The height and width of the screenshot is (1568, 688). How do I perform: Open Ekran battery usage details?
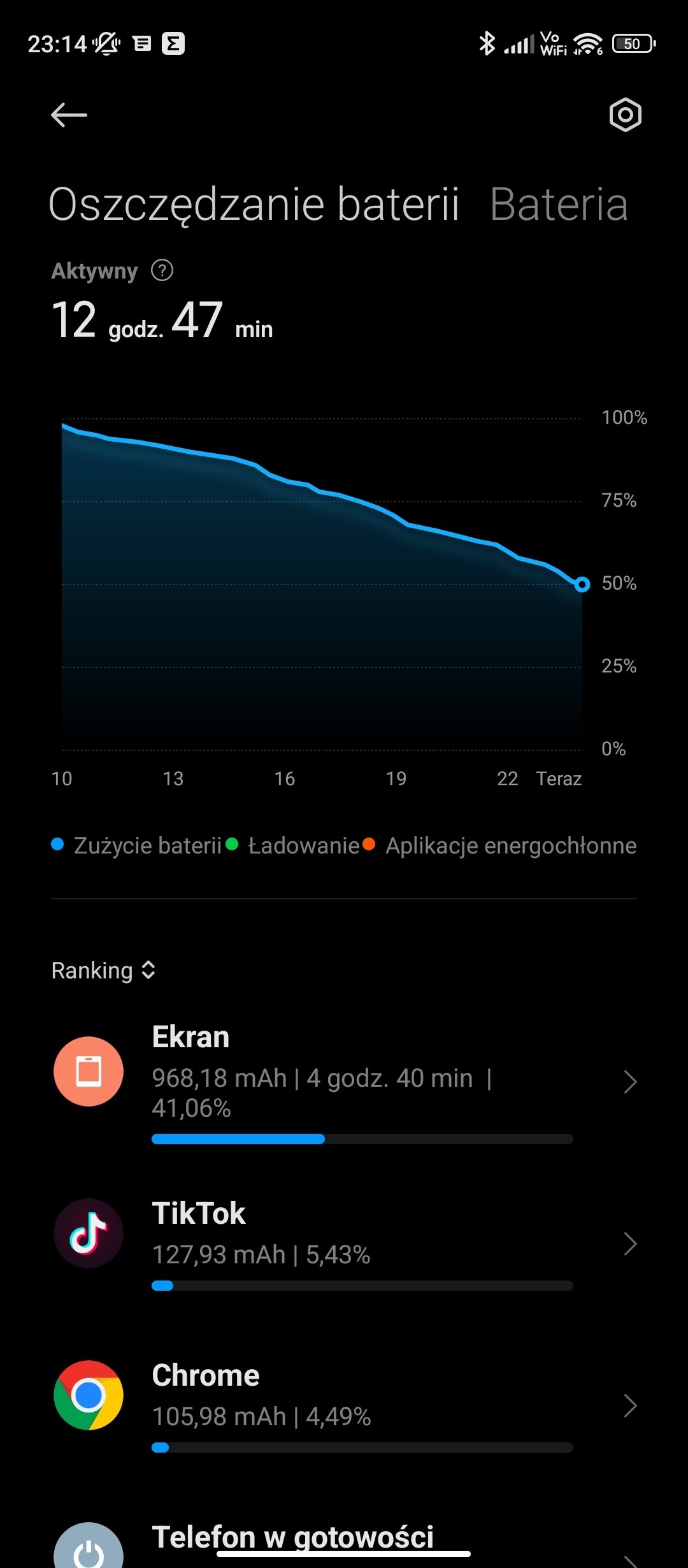coord(344,1080)
